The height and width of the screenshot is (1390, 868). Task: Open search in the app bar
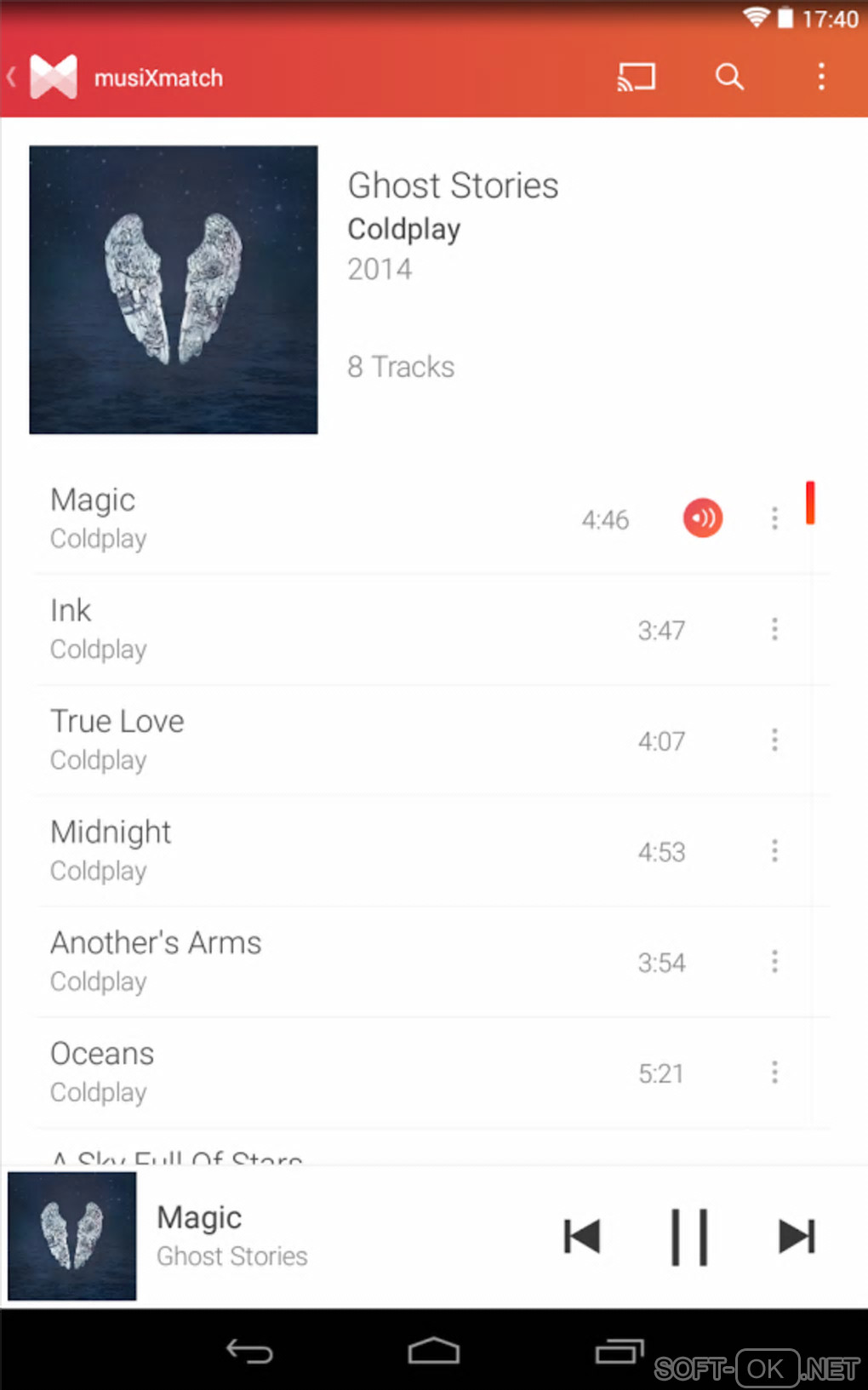pyautogui.click(x=729, y=77)
